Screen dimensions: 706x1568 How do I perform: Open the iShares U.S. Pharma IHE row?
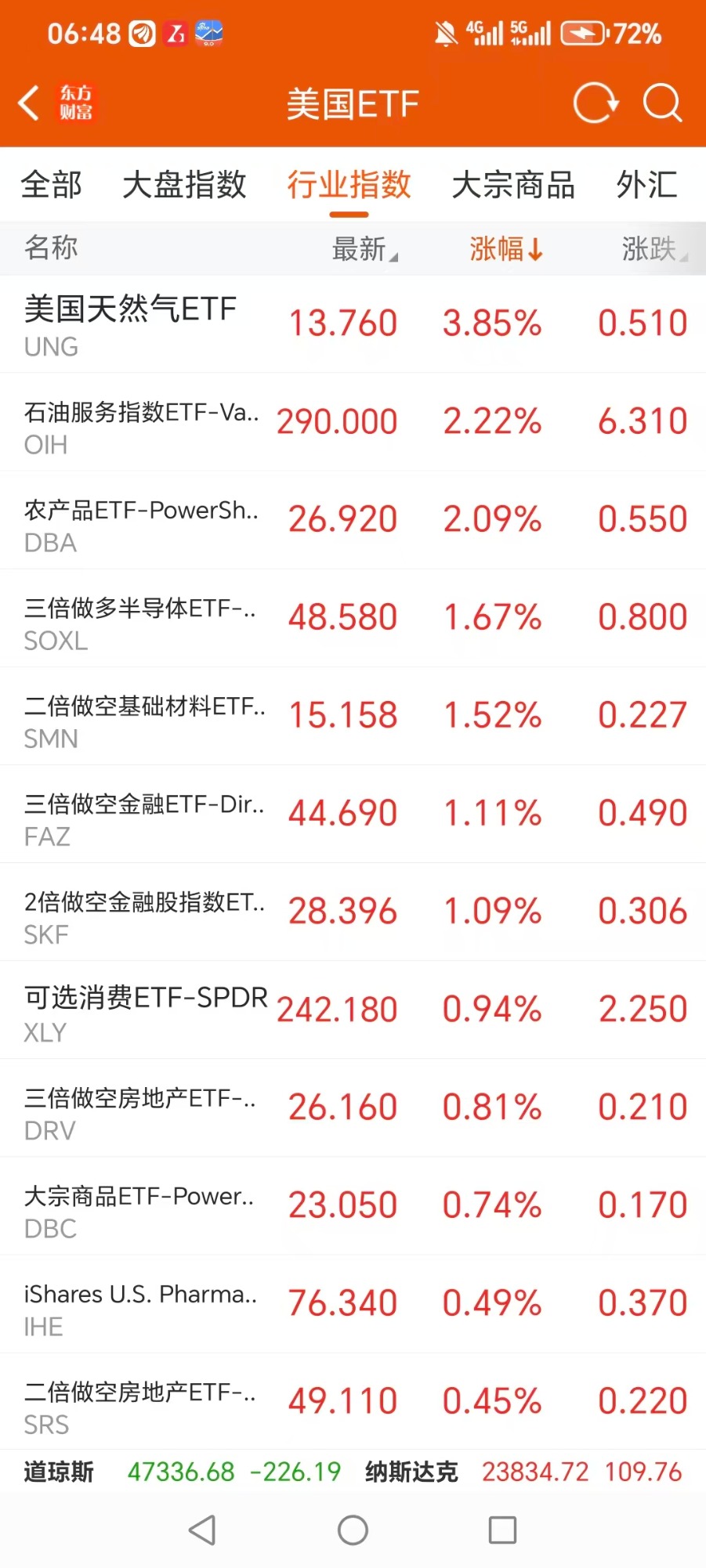click(353, 1304)
